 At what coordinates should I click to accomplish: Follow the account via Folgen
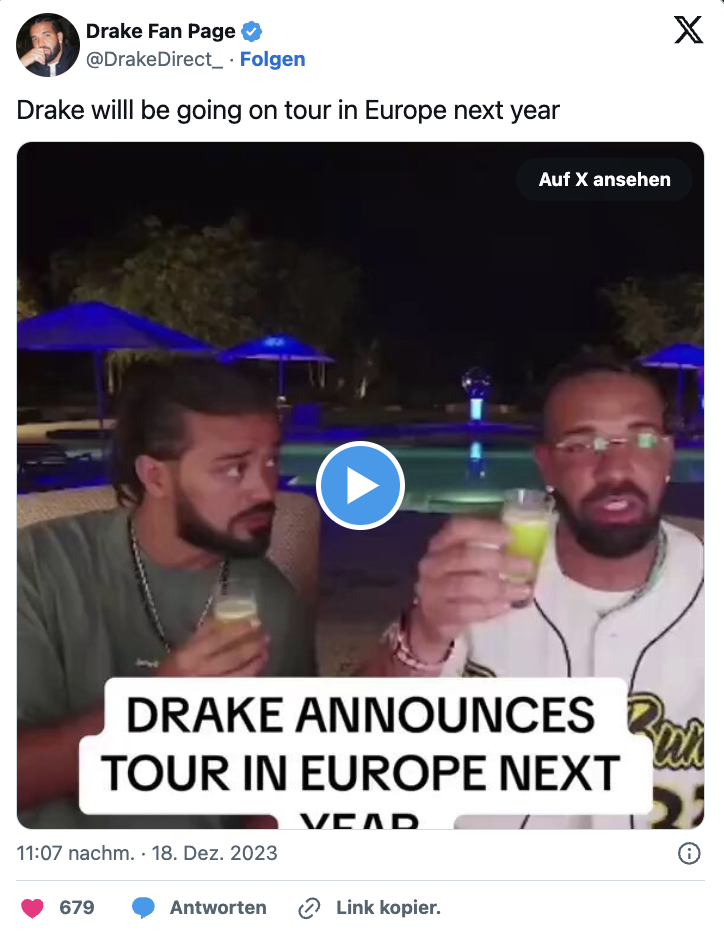coord(273,59)
